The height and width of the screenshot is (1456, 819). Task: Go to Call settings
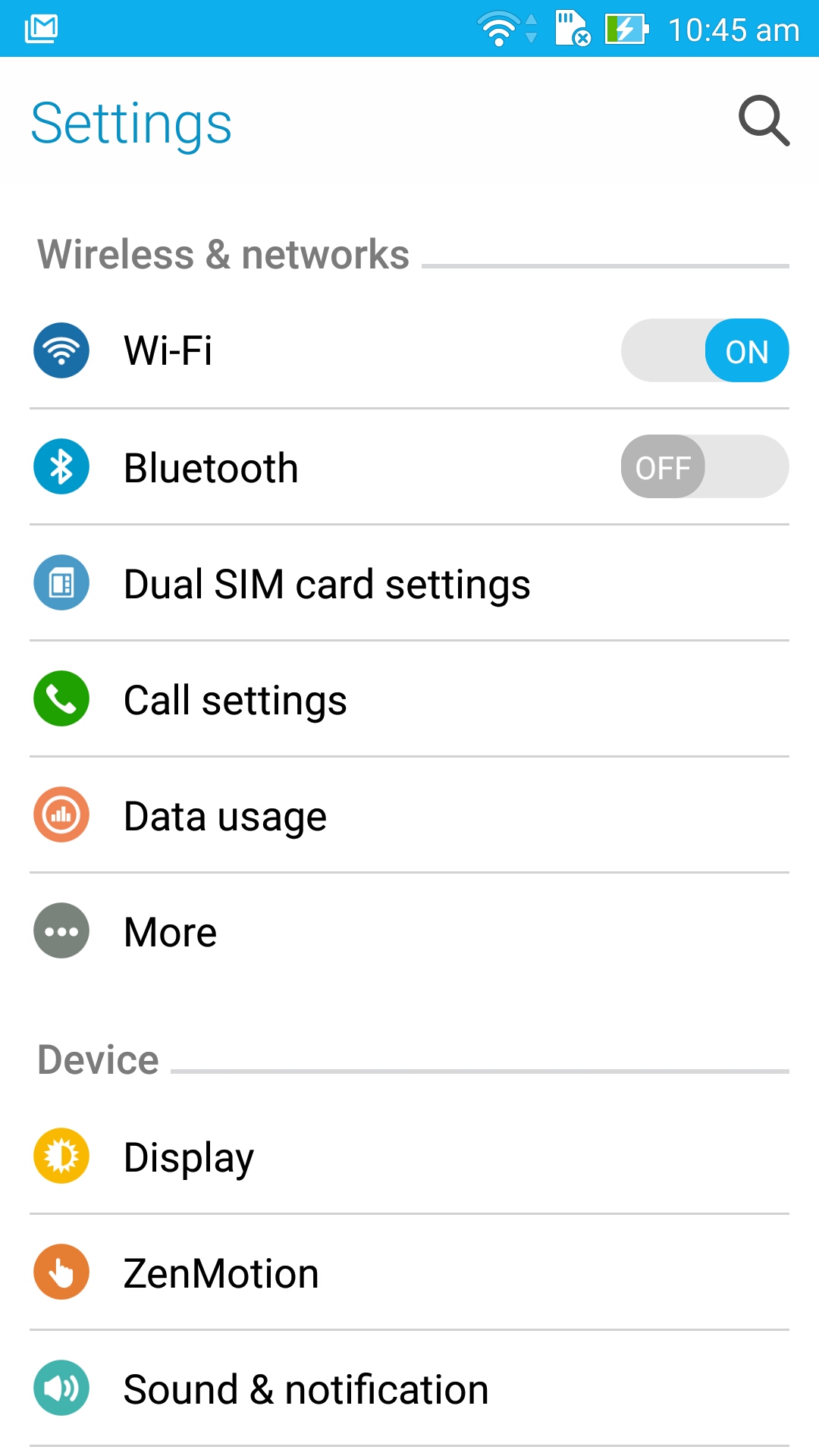coord(409,698)
